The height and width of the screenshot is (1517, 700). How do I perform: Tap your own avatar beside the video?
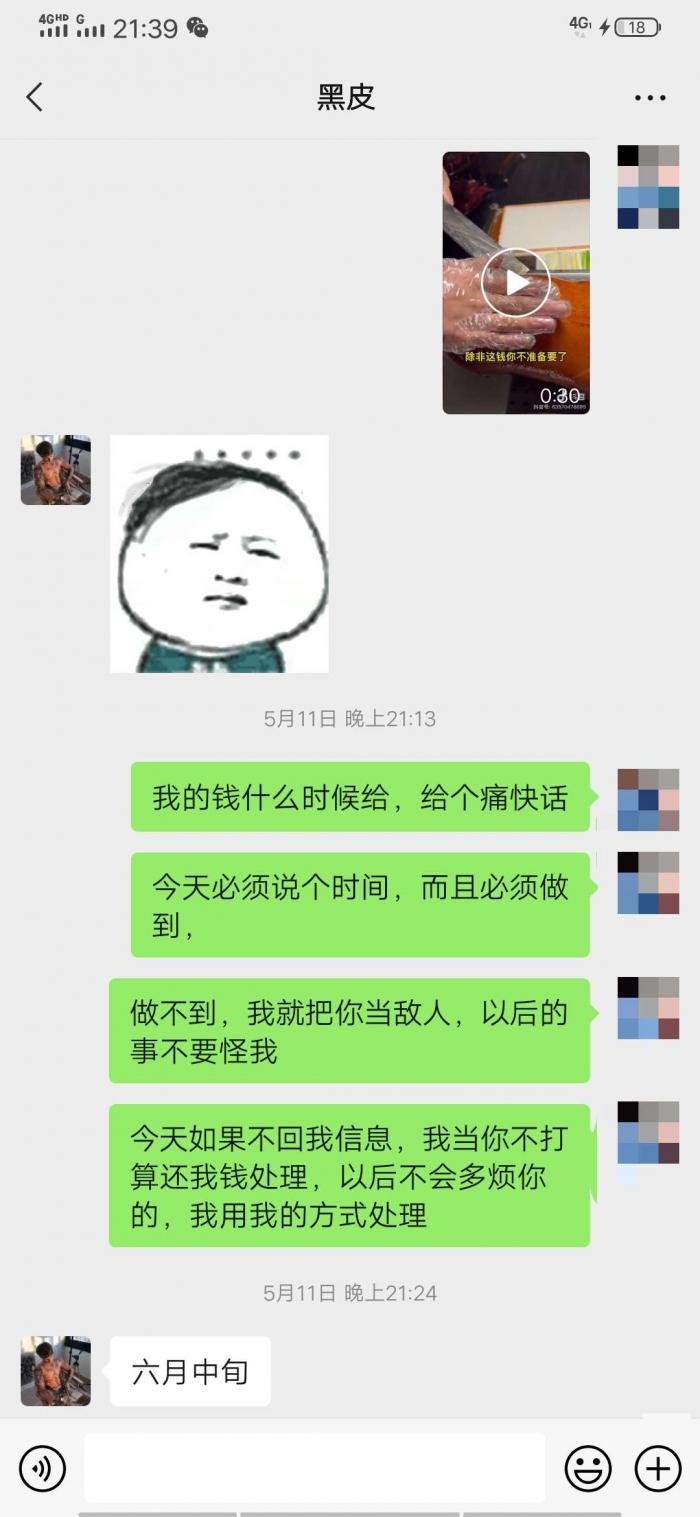(648, 187)
